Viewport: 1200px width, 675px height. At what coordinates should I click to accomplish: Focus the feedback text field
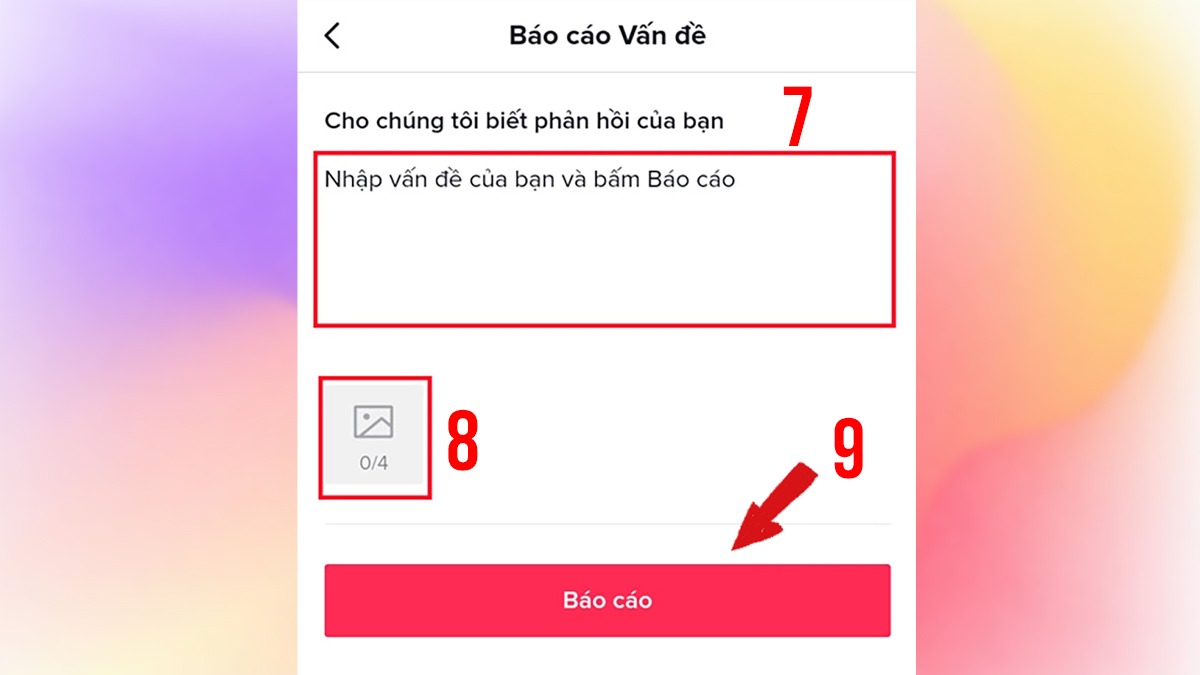coord(604,240)
